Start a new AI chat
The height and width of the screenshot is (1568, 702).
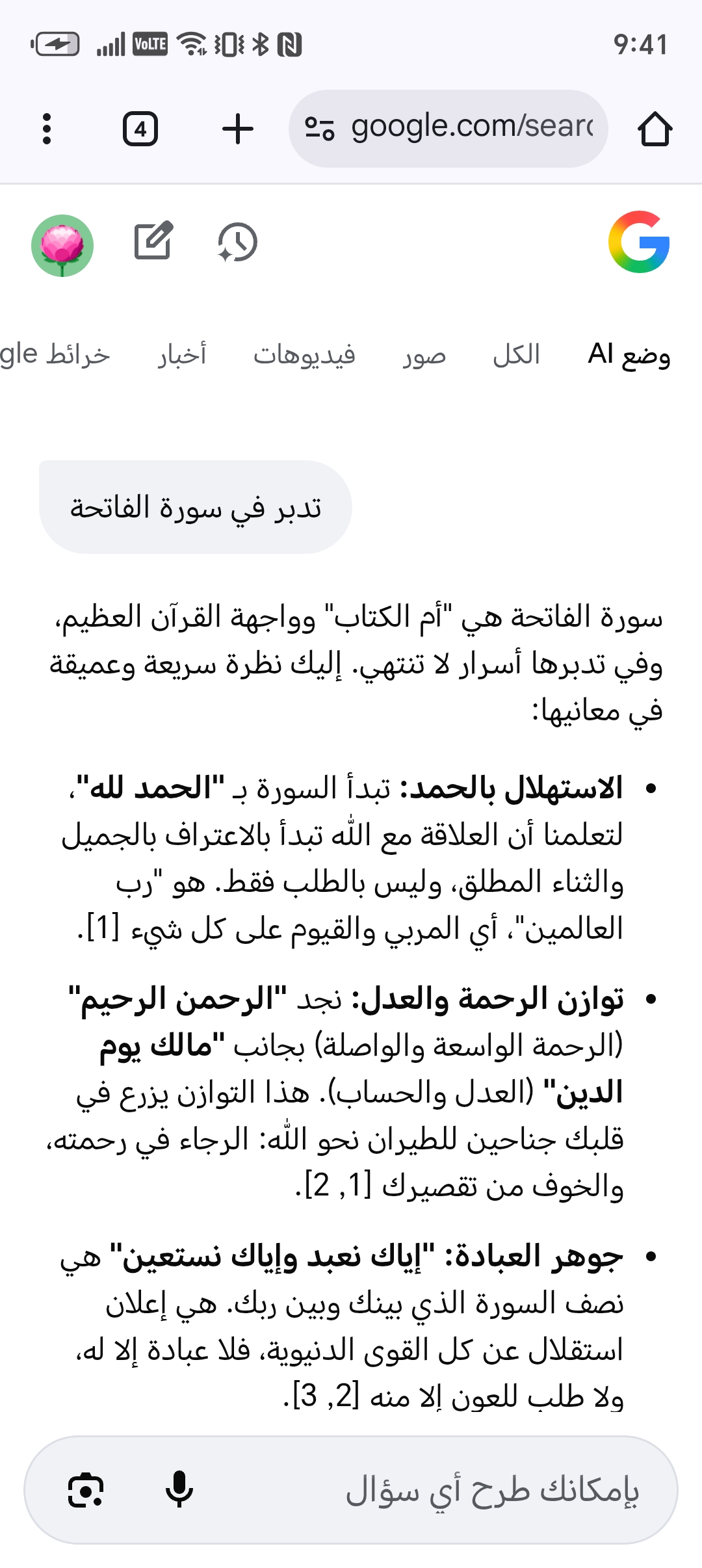coord(153,242)
